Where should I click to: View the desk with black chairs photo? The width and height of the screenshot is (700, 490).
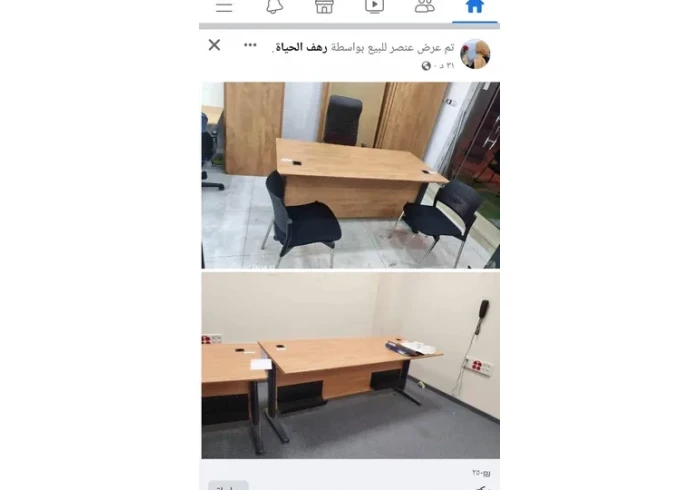[350, 175]
